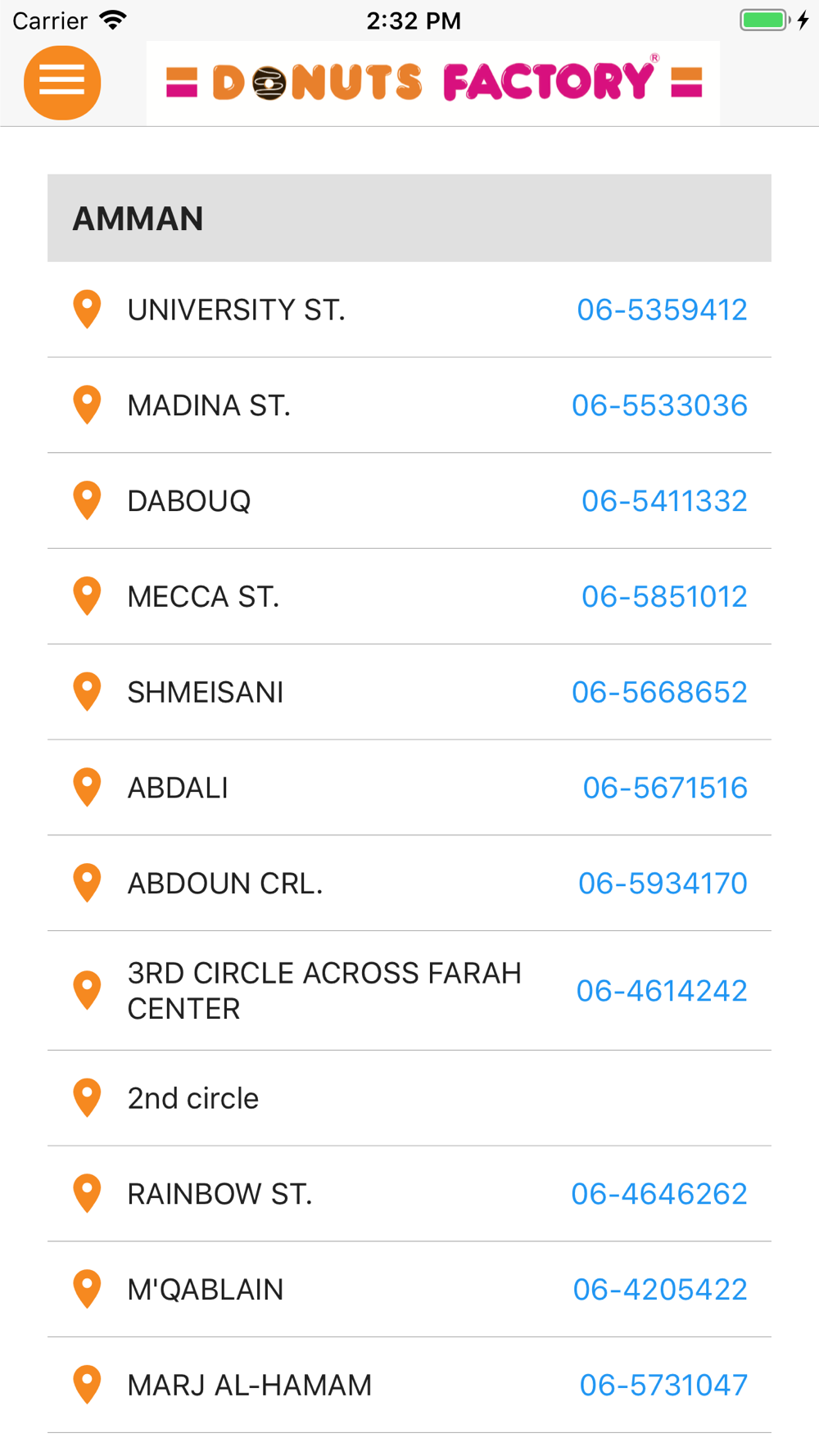The image size is (819, 1456).
Task: Open the orange hamburger menu
Action: [x=62, y=83]
